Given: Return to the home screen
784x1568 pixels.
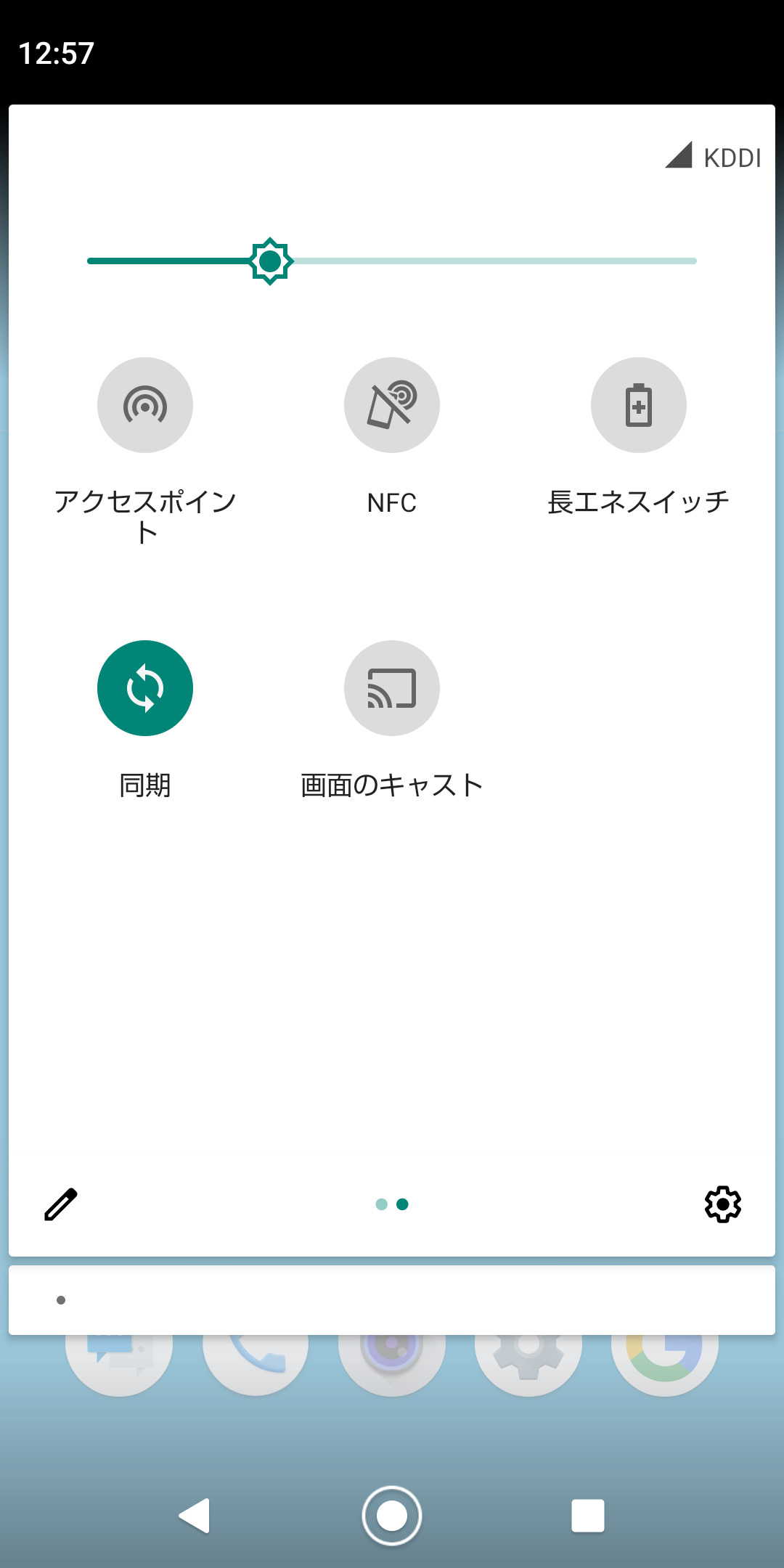Looking at the screenshot, I should 392,1516.
